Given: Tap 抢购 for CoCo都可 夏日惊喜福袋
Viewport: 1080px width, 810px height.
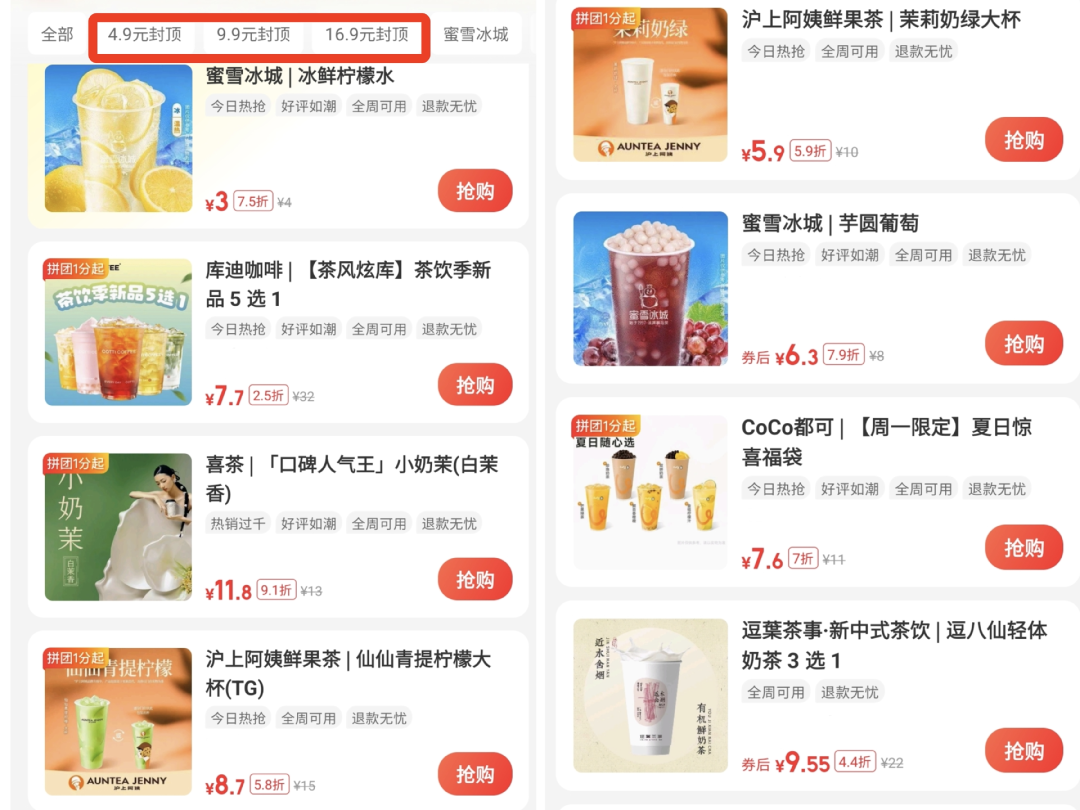Looking at the screenshot, I should pyautogui.click(x=1023, y=548).
